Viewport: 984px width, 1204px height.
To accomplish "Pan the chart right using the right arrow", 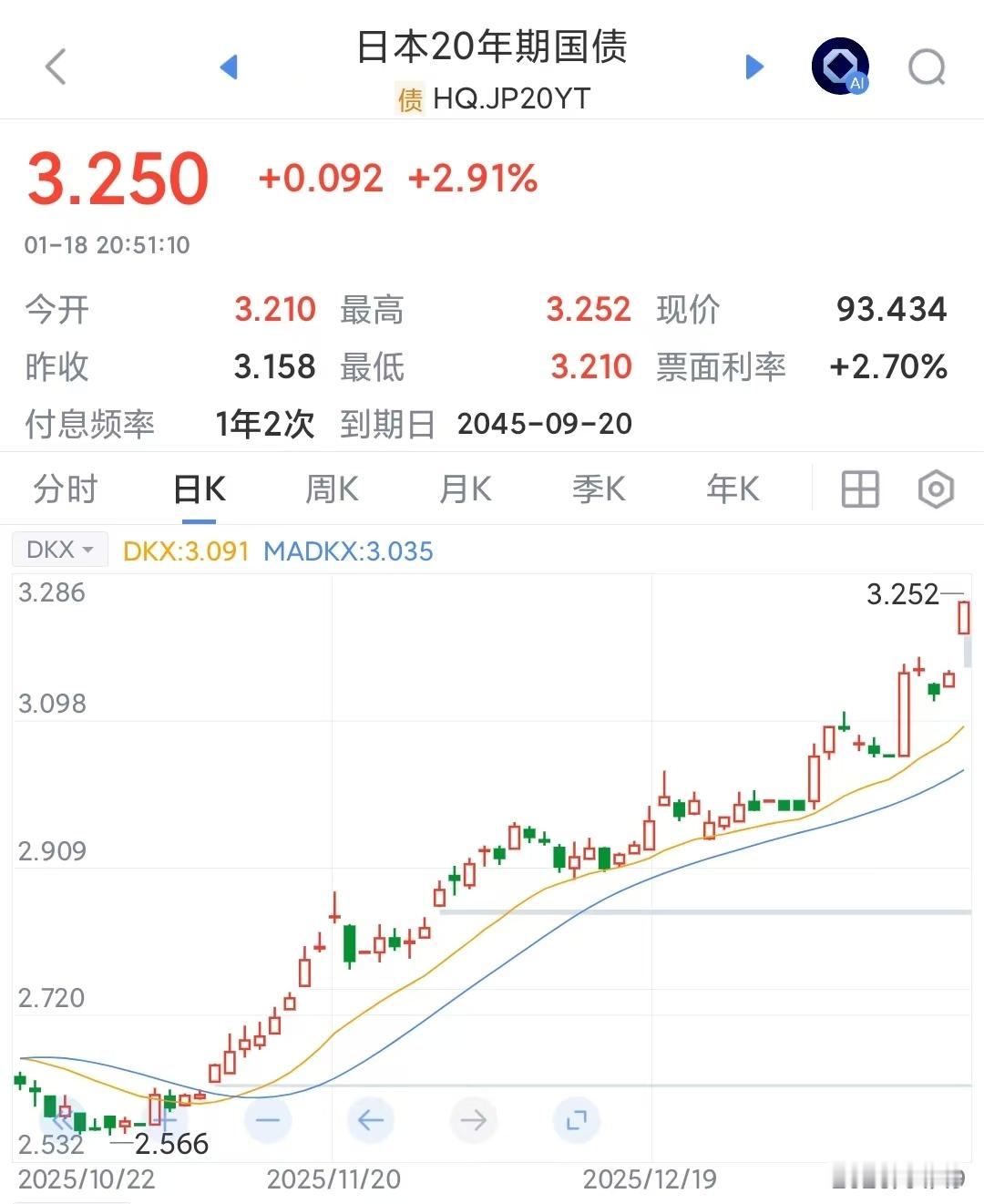I will 473,1120.
